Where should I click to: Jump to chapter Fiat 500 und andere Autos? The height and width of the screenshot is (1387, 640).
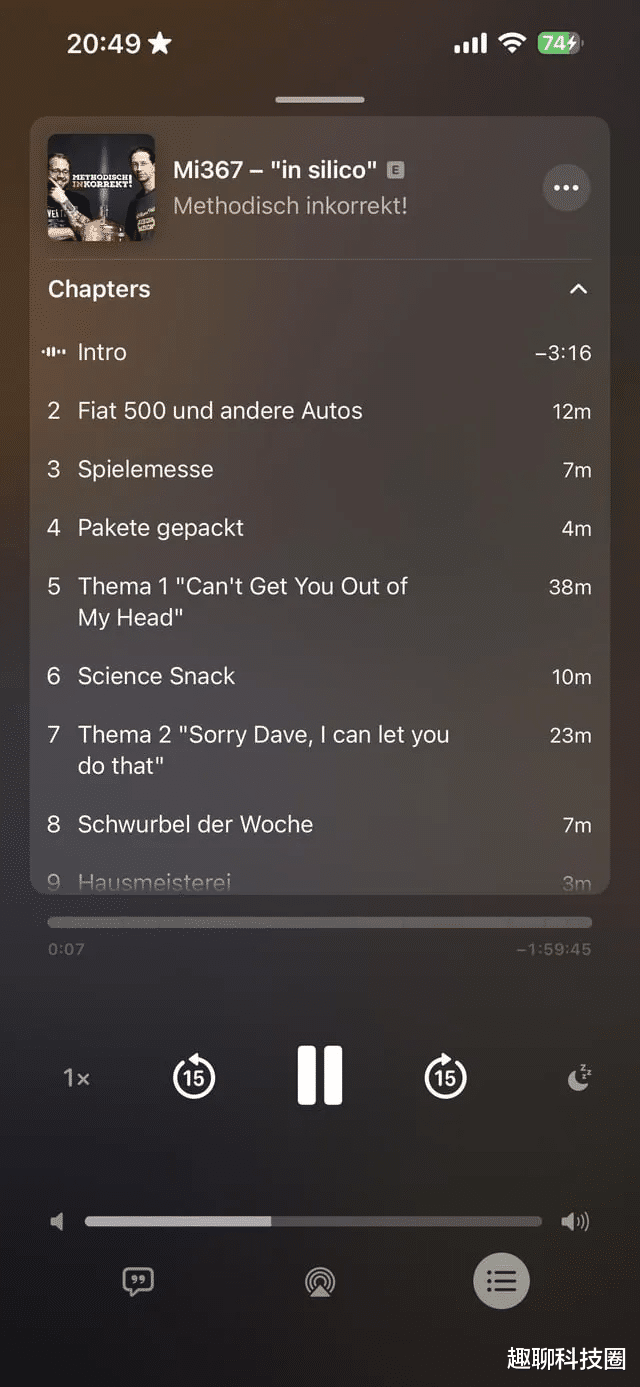point(220,411)
